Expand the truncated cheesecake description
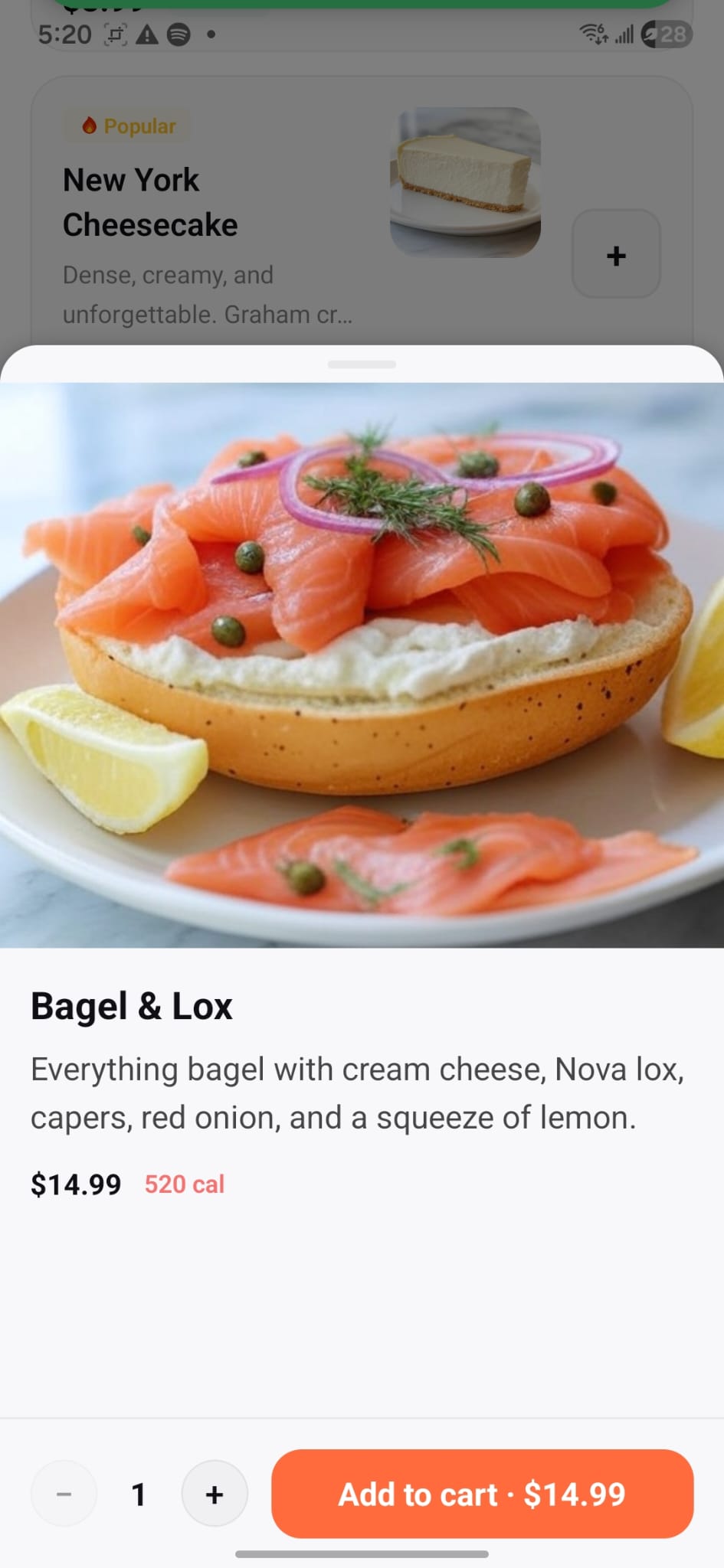 [x=207, y=314]
